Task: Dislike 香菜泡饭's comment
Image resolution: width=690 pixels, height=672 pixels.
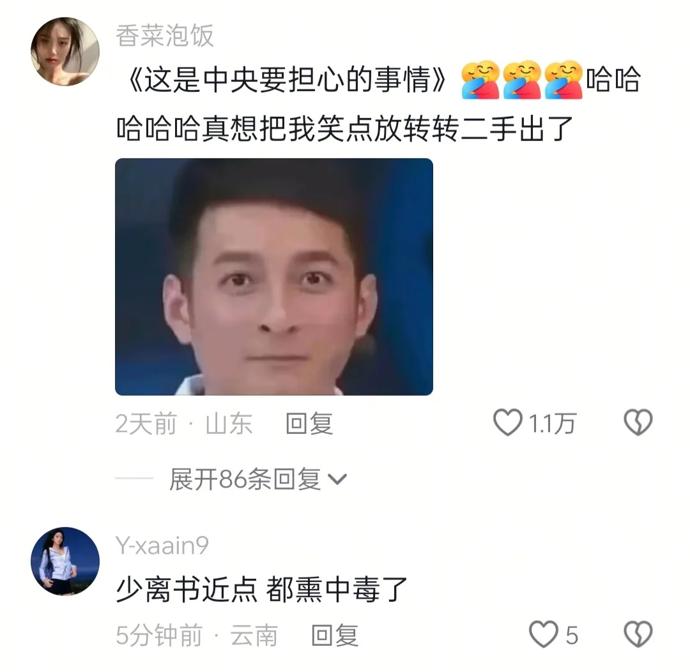Action: (x=638, y=423)
